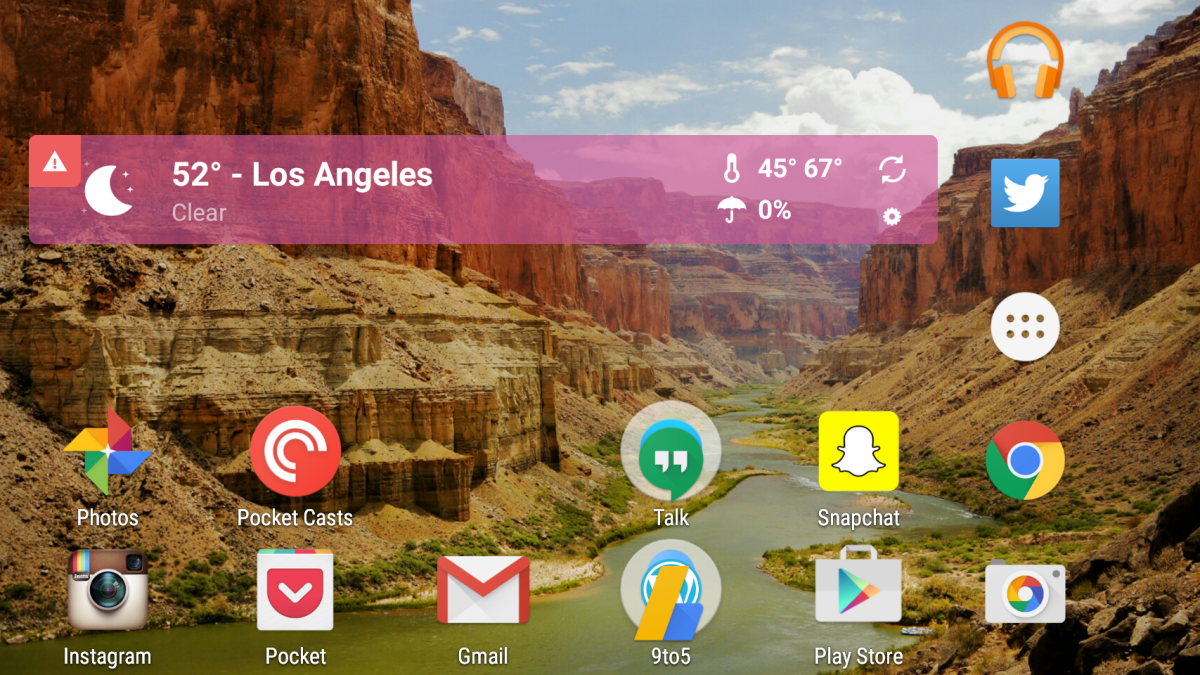Open Los Angeles weather details

[302, 176]
